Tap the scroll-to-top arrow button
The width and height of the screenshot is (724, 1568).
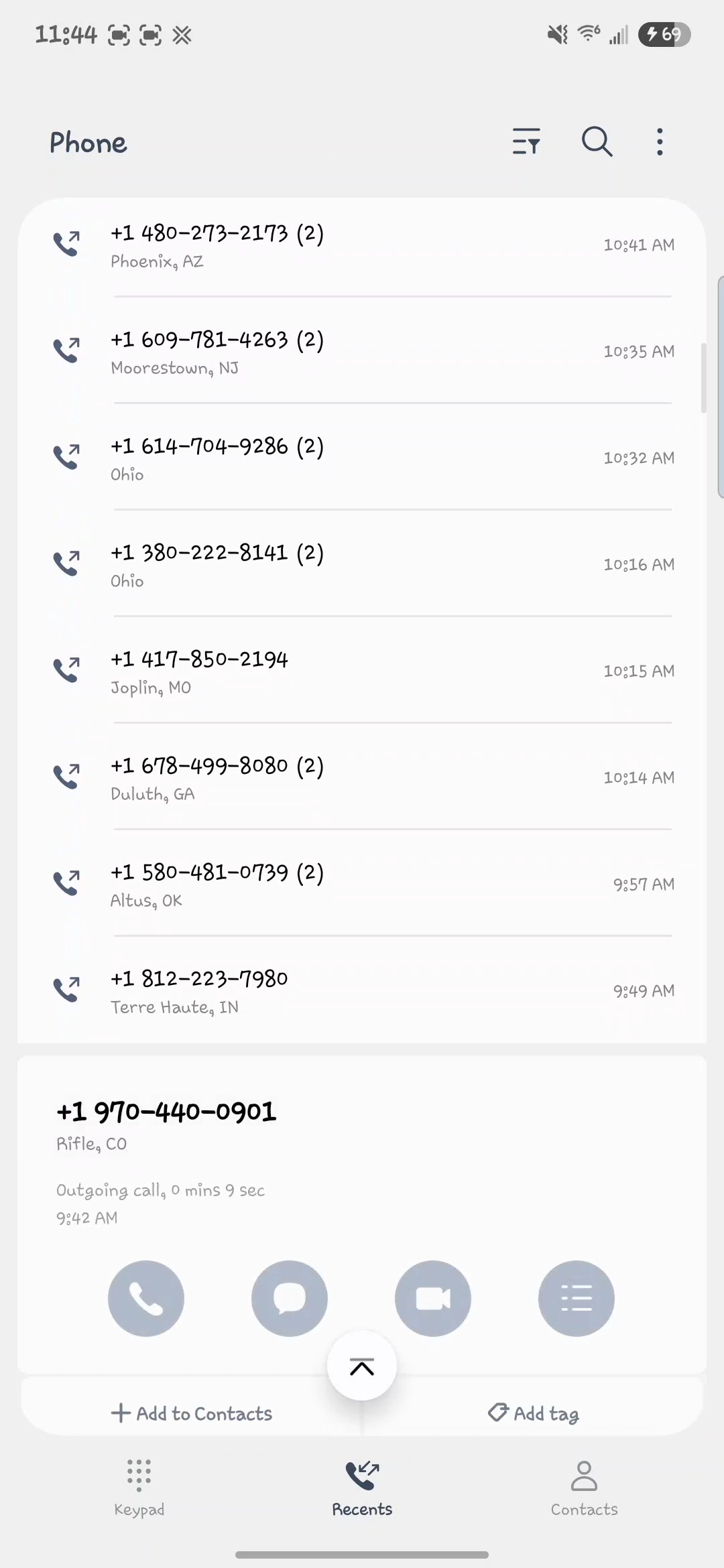[x=362, y=1366]
